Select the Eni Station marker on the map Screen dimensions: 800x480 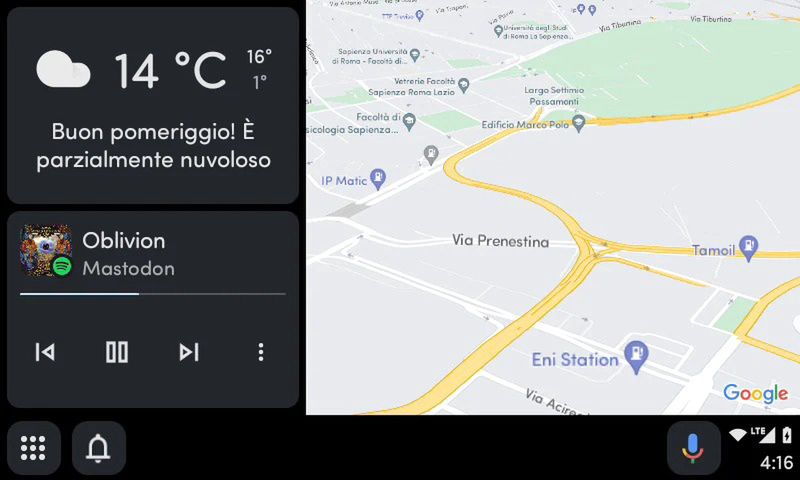click(636, 353)
